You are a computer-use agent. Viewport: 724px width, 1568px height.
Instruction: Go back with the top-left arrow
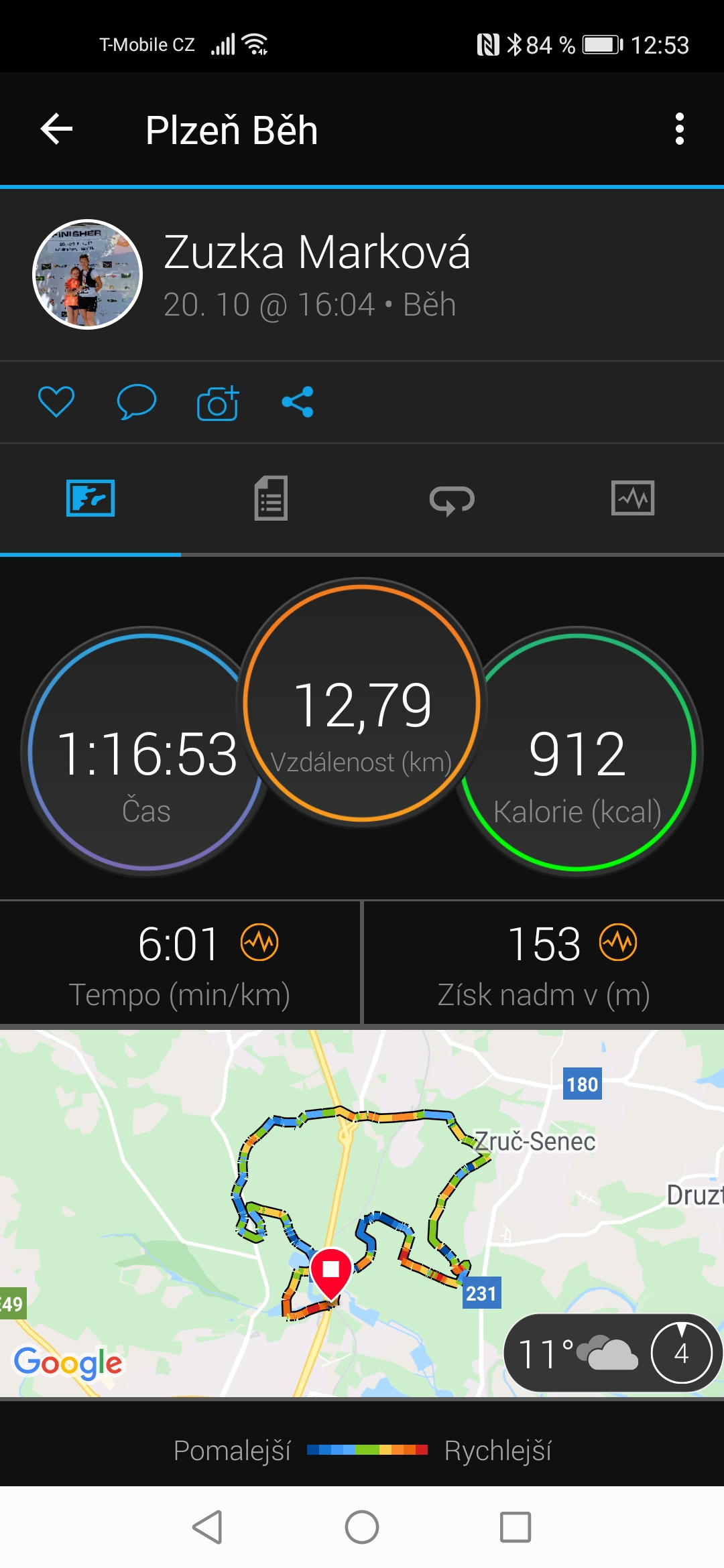coord(56,129)
